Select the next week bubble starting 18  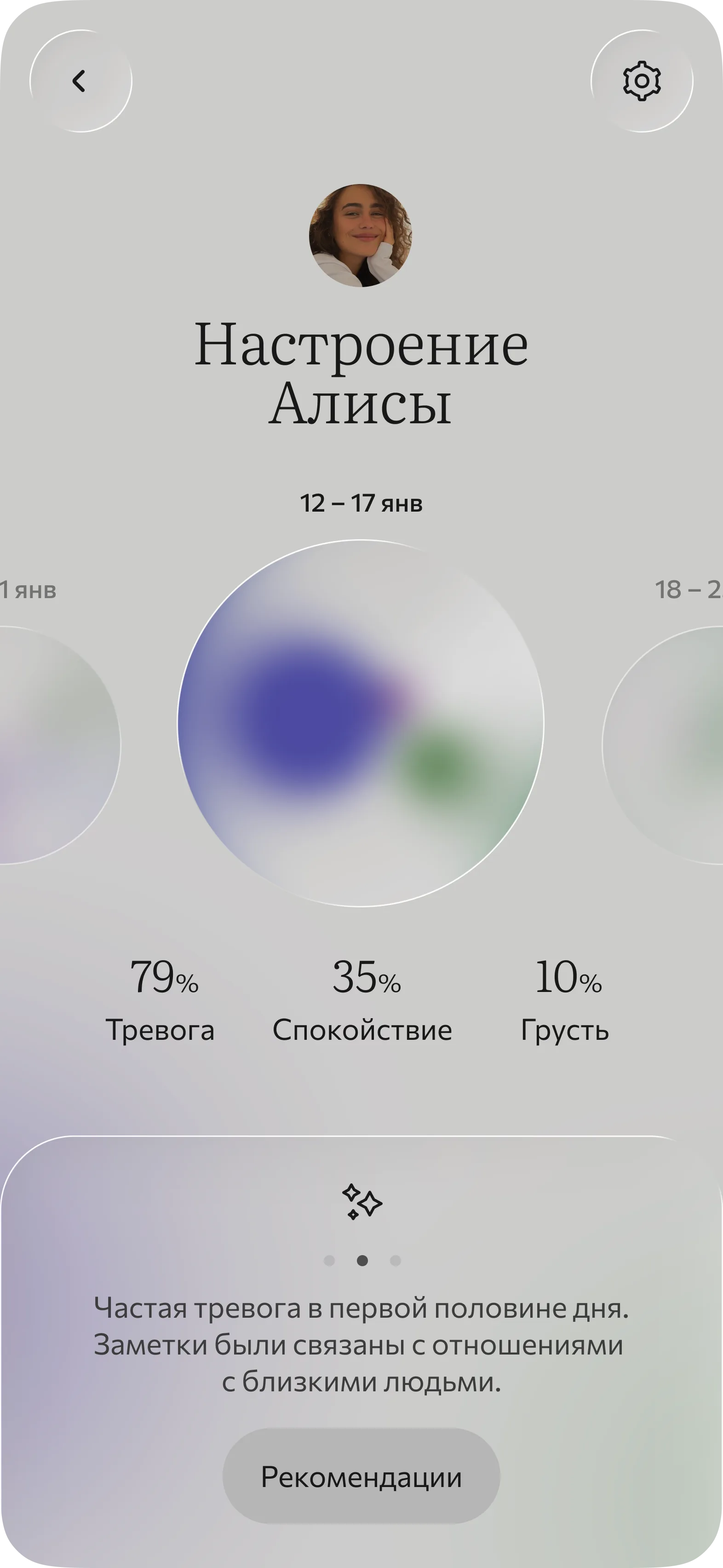coord(663,745)
